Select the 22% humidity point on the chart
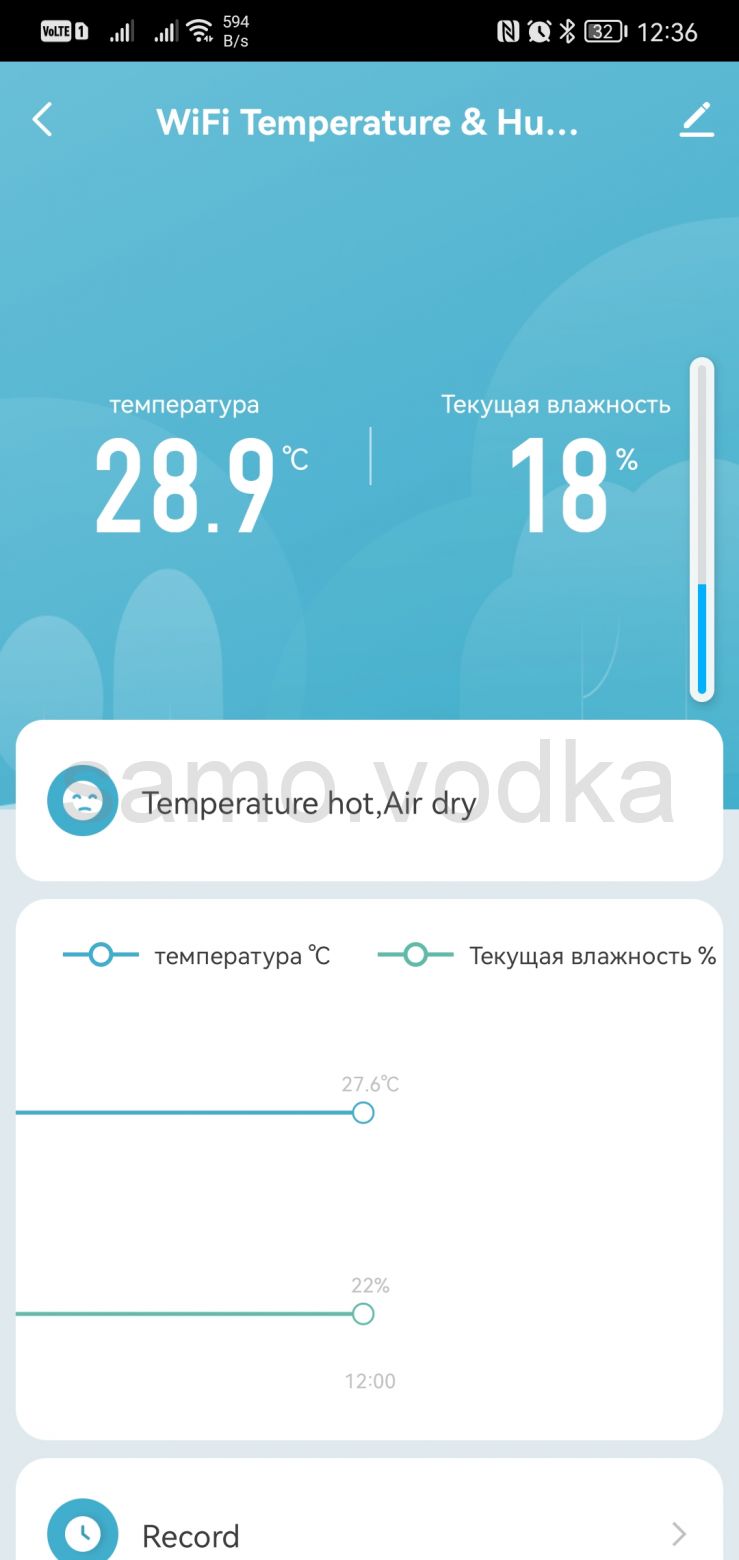 (363, 1313)
